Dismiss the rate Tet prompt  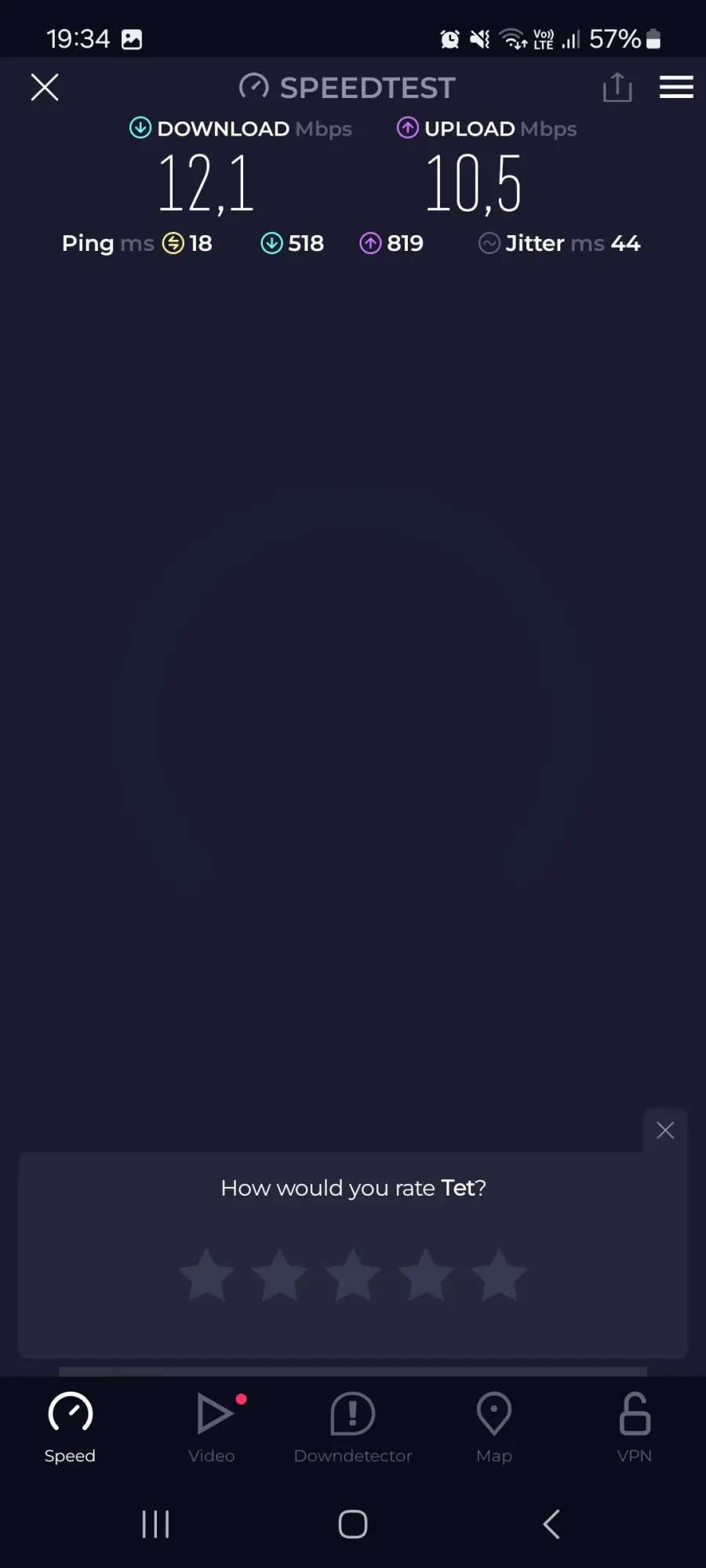tap(665, 1130)
